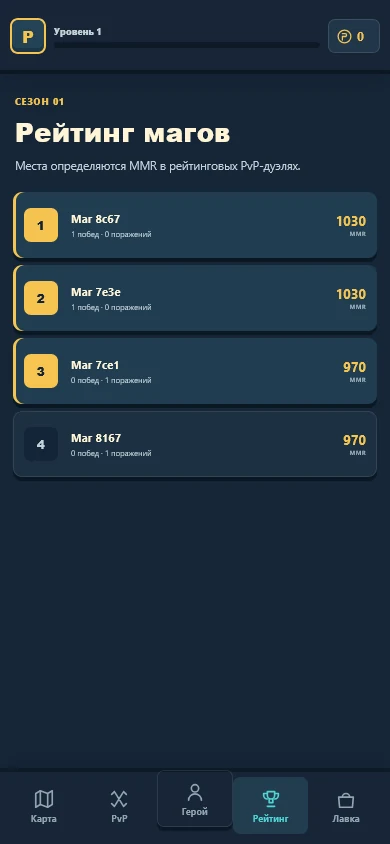This screenshot has height=844, width=390.
Task: Go to the Герой tab
Action: 195,799
